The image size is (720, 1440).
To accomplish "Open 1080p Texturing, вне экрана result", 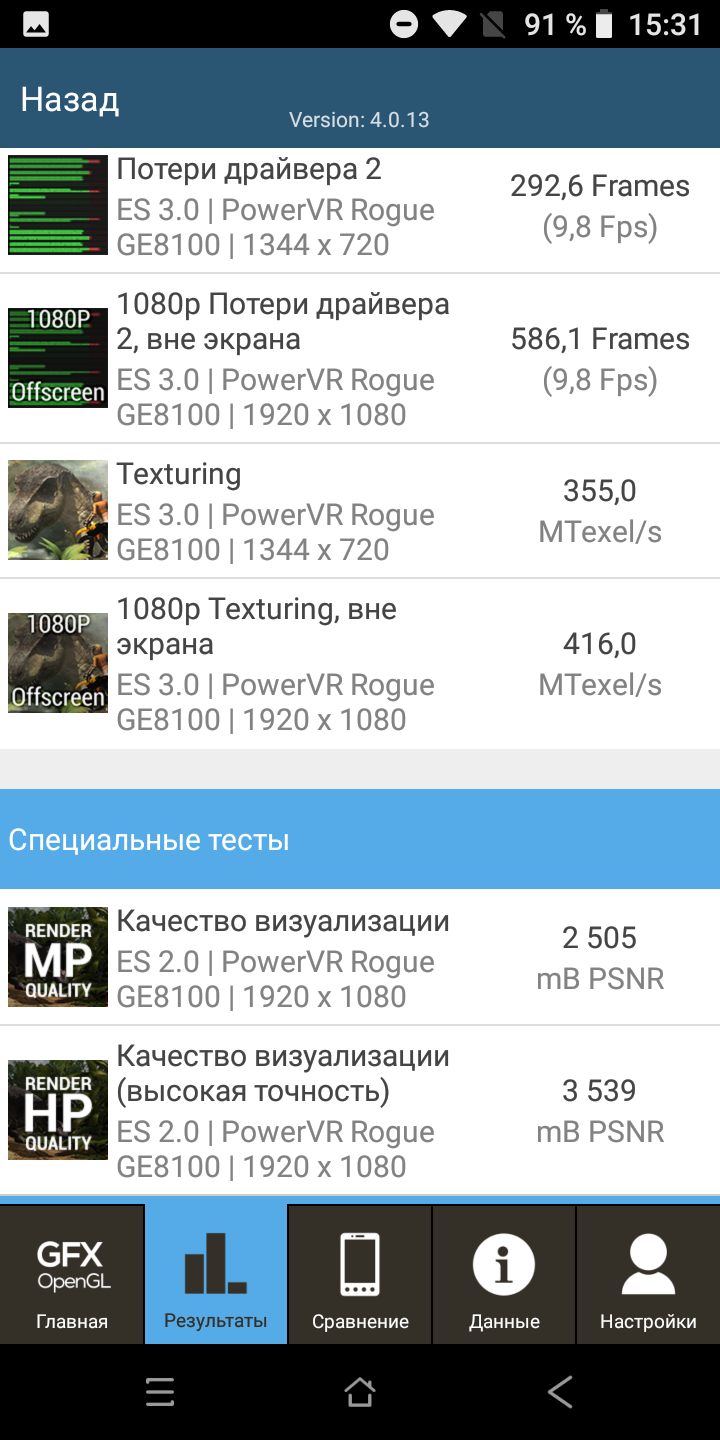I will pos(360,664).
